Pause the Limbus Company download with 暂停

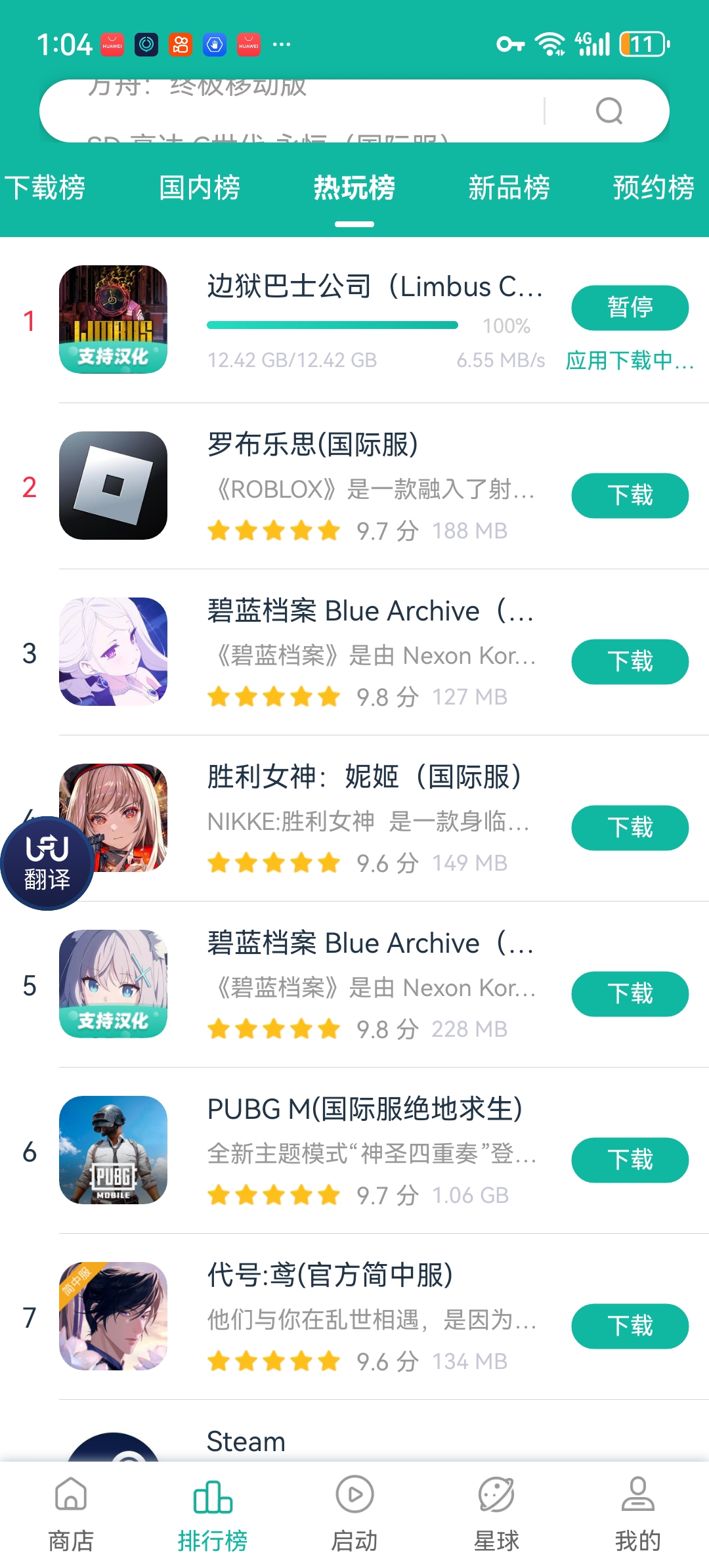click(630, 307)
